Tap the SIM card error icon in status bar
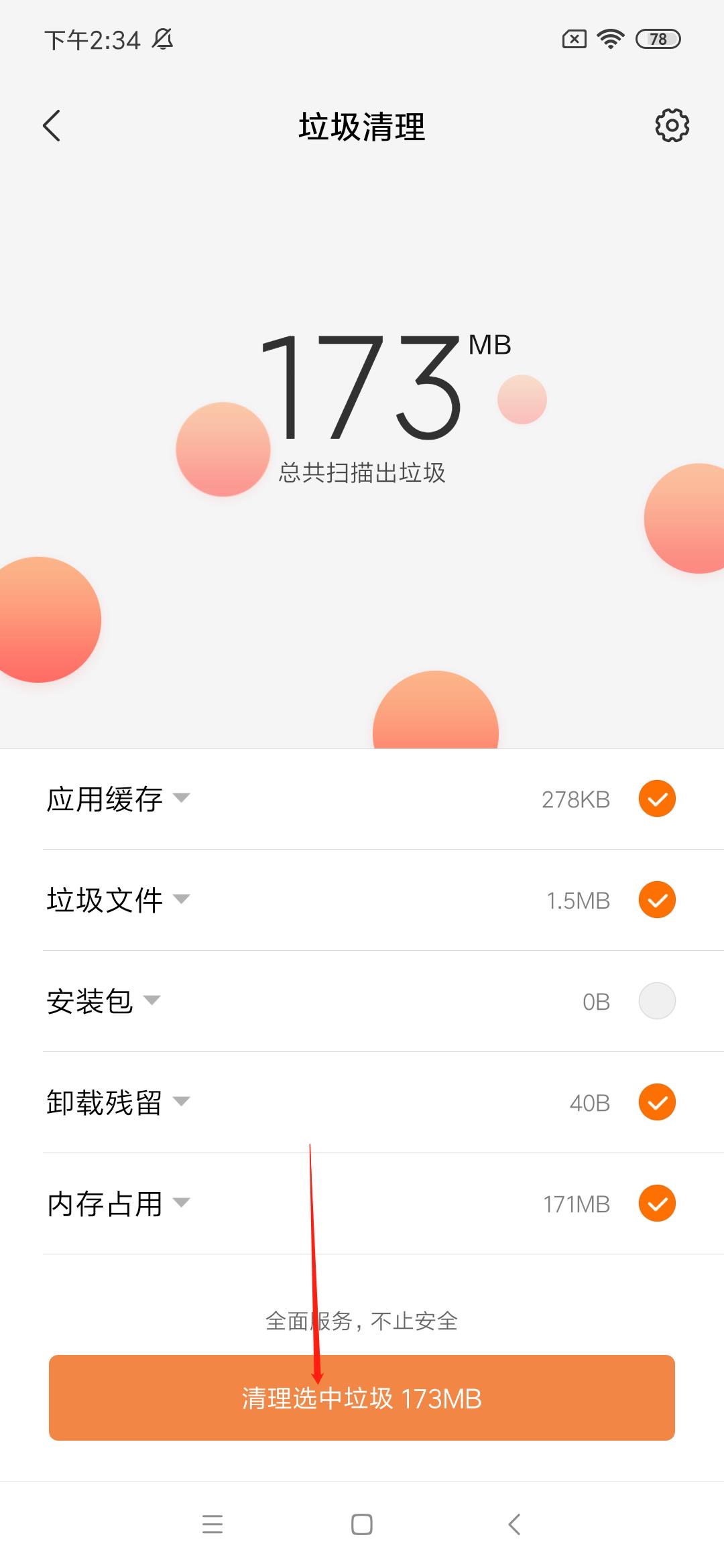 pyautogui.click(x=573, y=40)
